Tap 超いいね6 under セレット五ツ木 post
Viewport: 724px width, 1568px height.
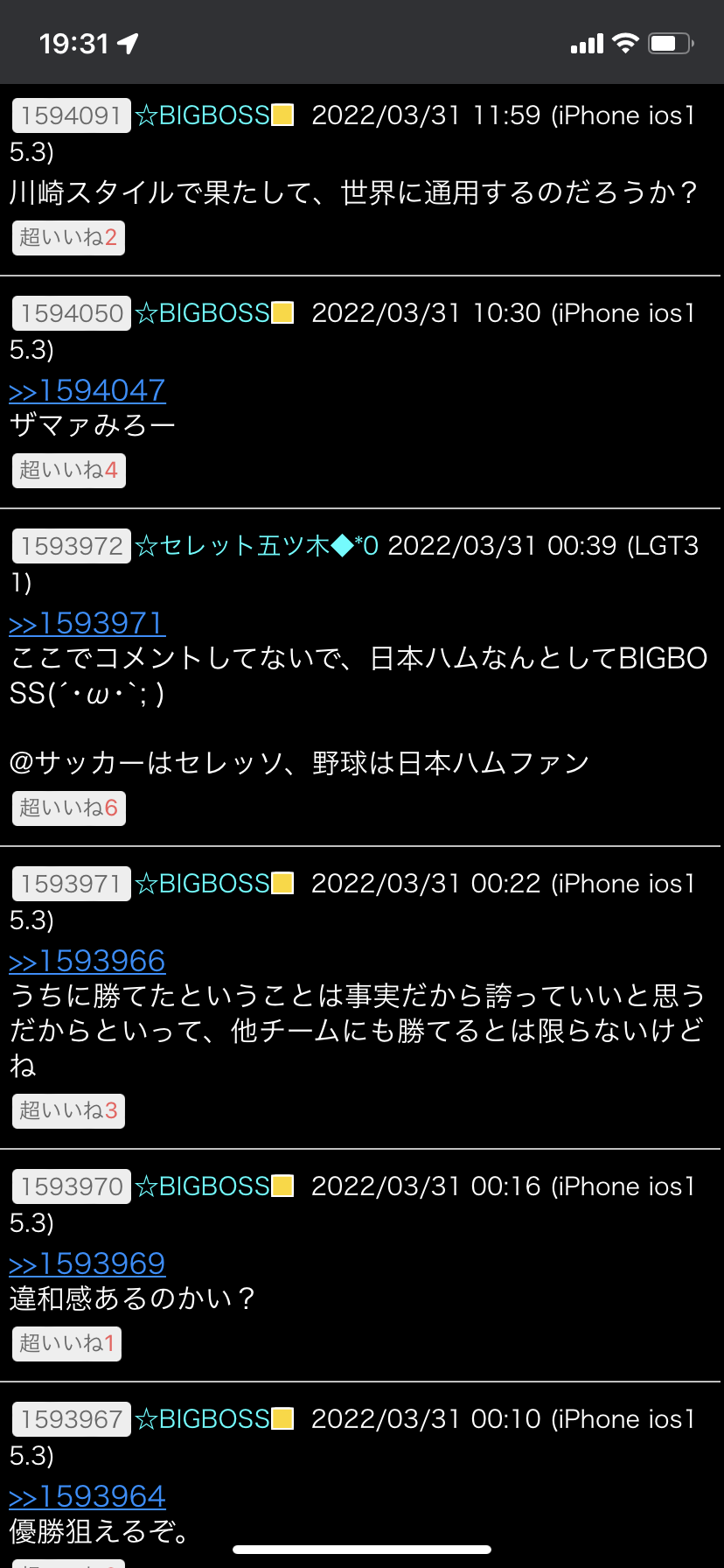(x=68, y=808)
